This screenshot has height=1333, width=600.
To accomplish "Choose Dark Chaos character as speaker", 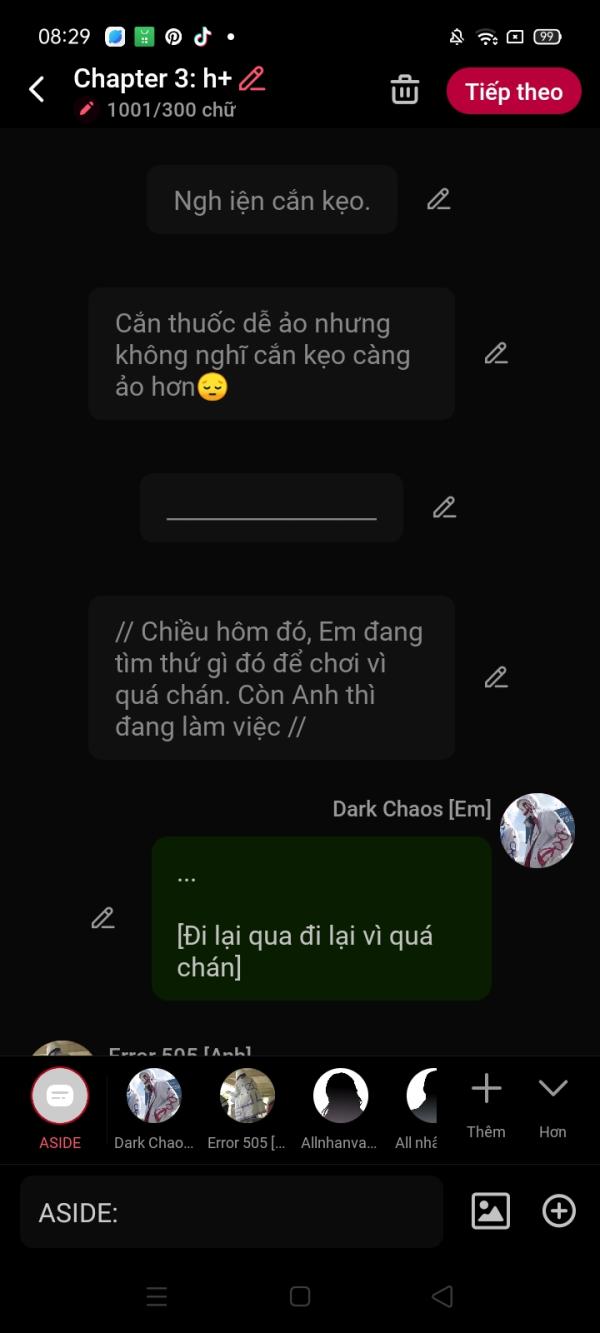I will point(153,1097).
